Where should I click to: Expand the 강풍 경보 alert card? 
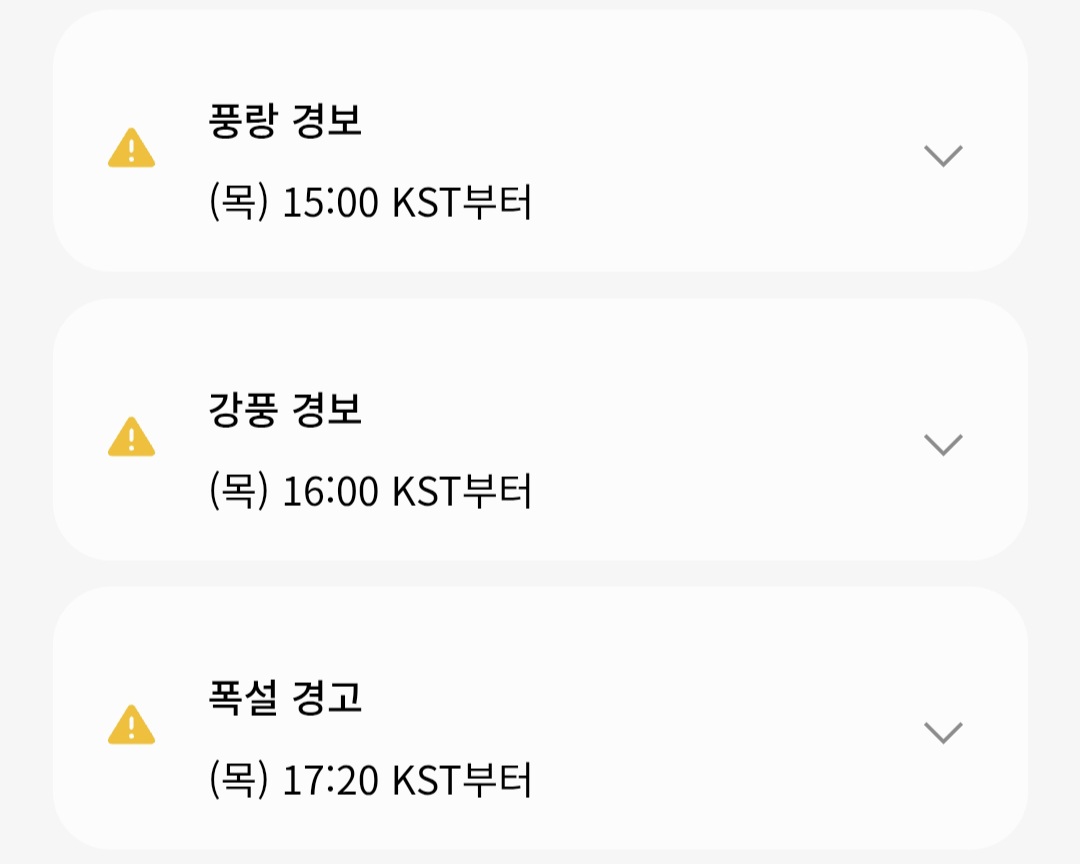click(942, 444)
